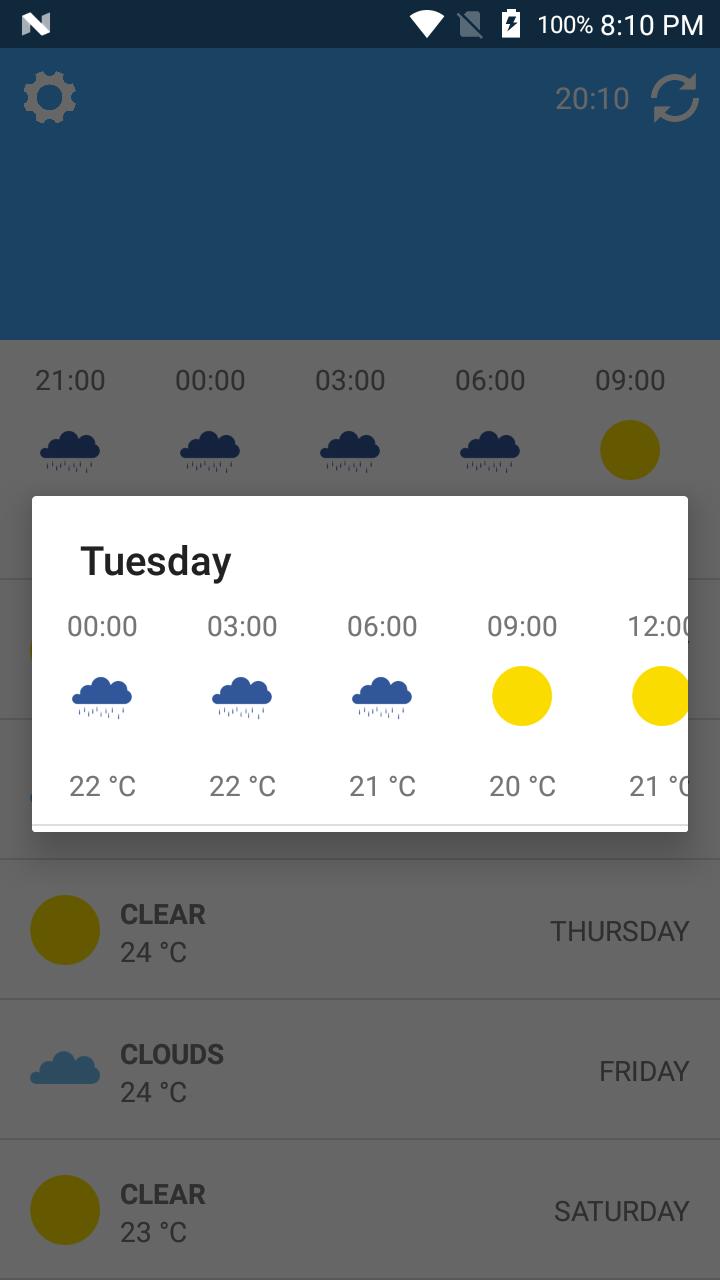Click the 06:00 hour label in top row
This screenshot has height=1280, width=720.
click(x=490, y=380)
